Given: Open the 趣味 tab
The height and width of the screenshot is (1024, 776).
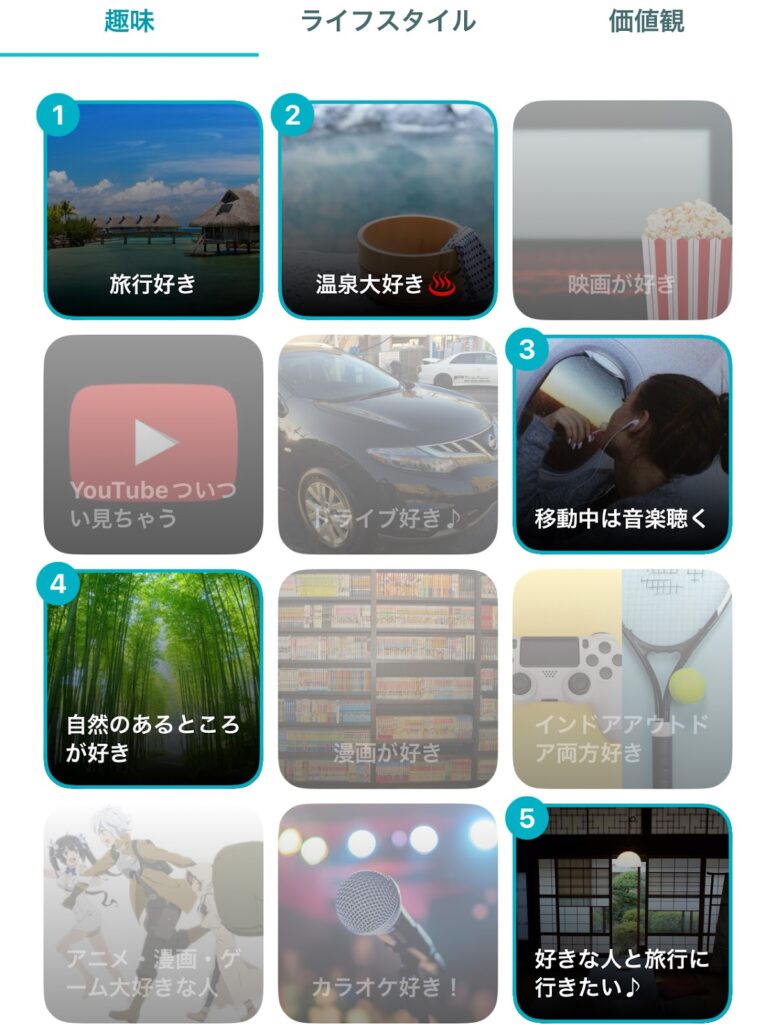Looking at the screenshot, I should click(129, 22).
